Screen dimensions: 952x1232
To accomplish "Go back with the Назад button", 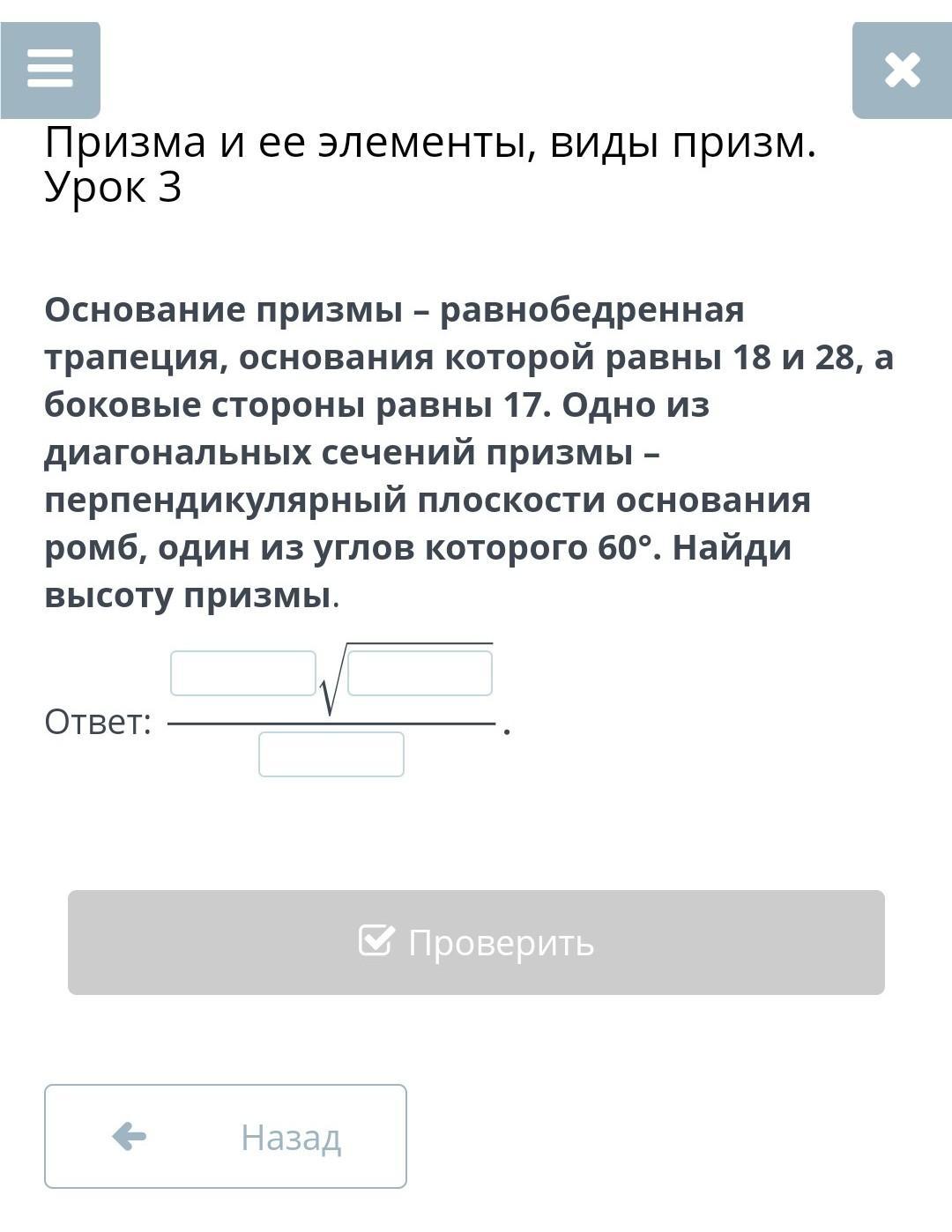I will [226, 1137].
